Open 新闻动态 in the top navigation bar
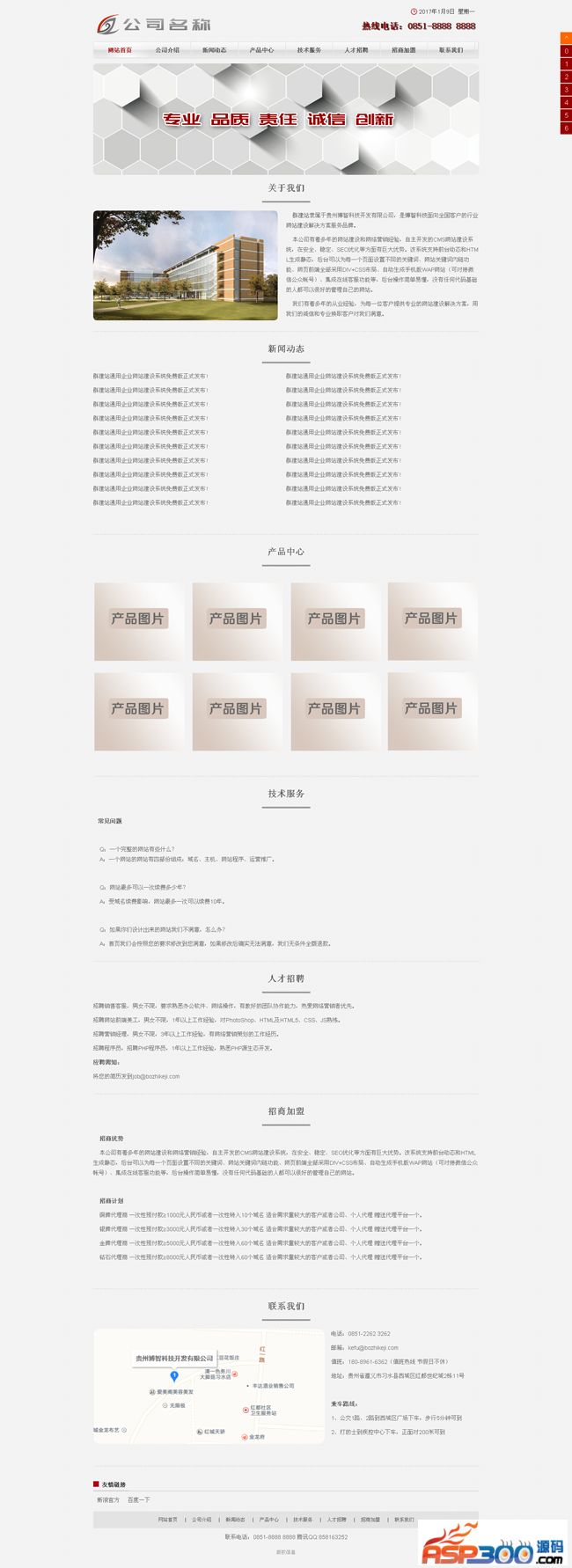Screen dimensions: 572x1568 [x=214, y=50]
